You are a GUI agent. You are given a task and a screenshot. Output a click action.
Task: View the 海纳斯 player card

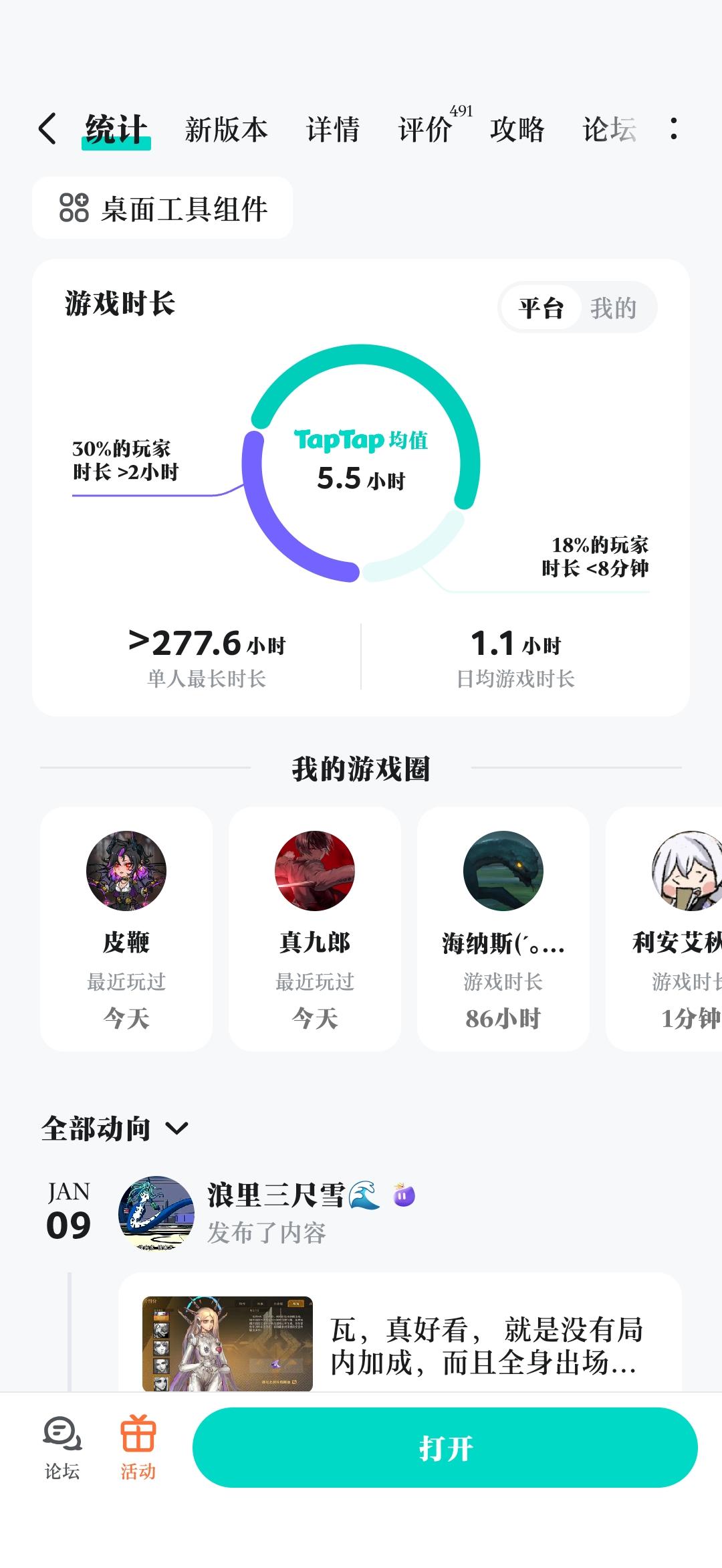pos(503,928)
